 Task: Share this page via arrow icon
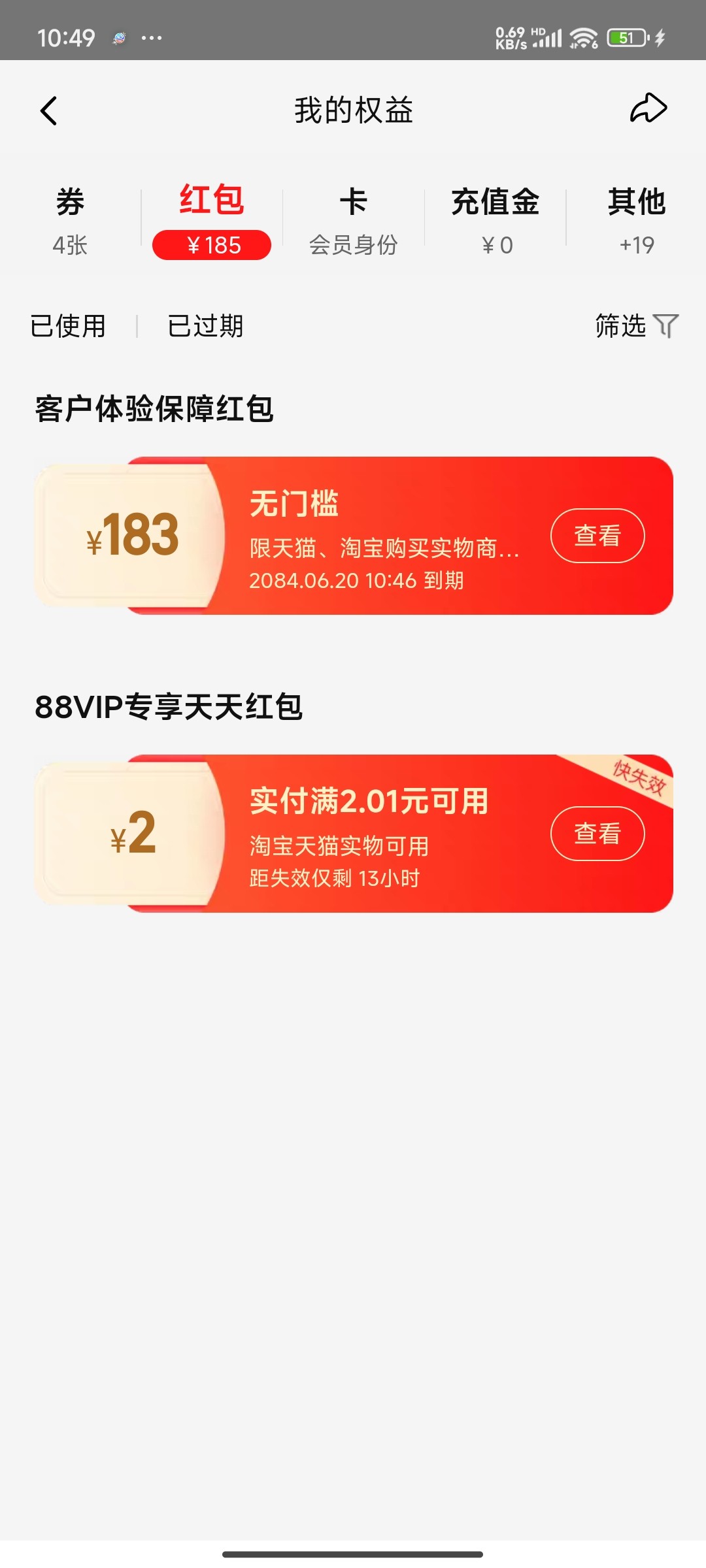coord(648,108)
